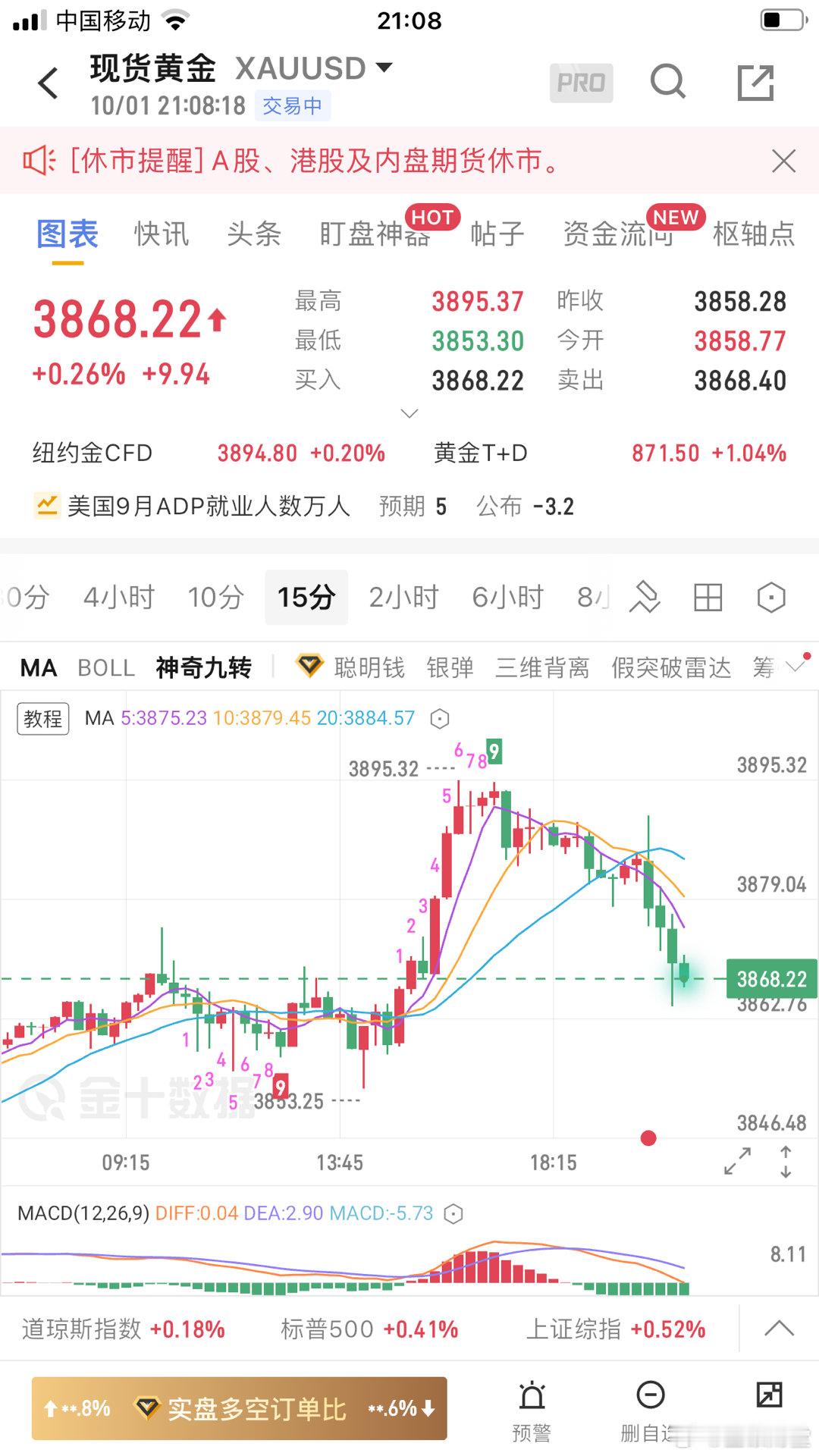Viewport: 819px width, 1456px height.
Task: Open the search magnifier icon
Action: click(667, 82)
